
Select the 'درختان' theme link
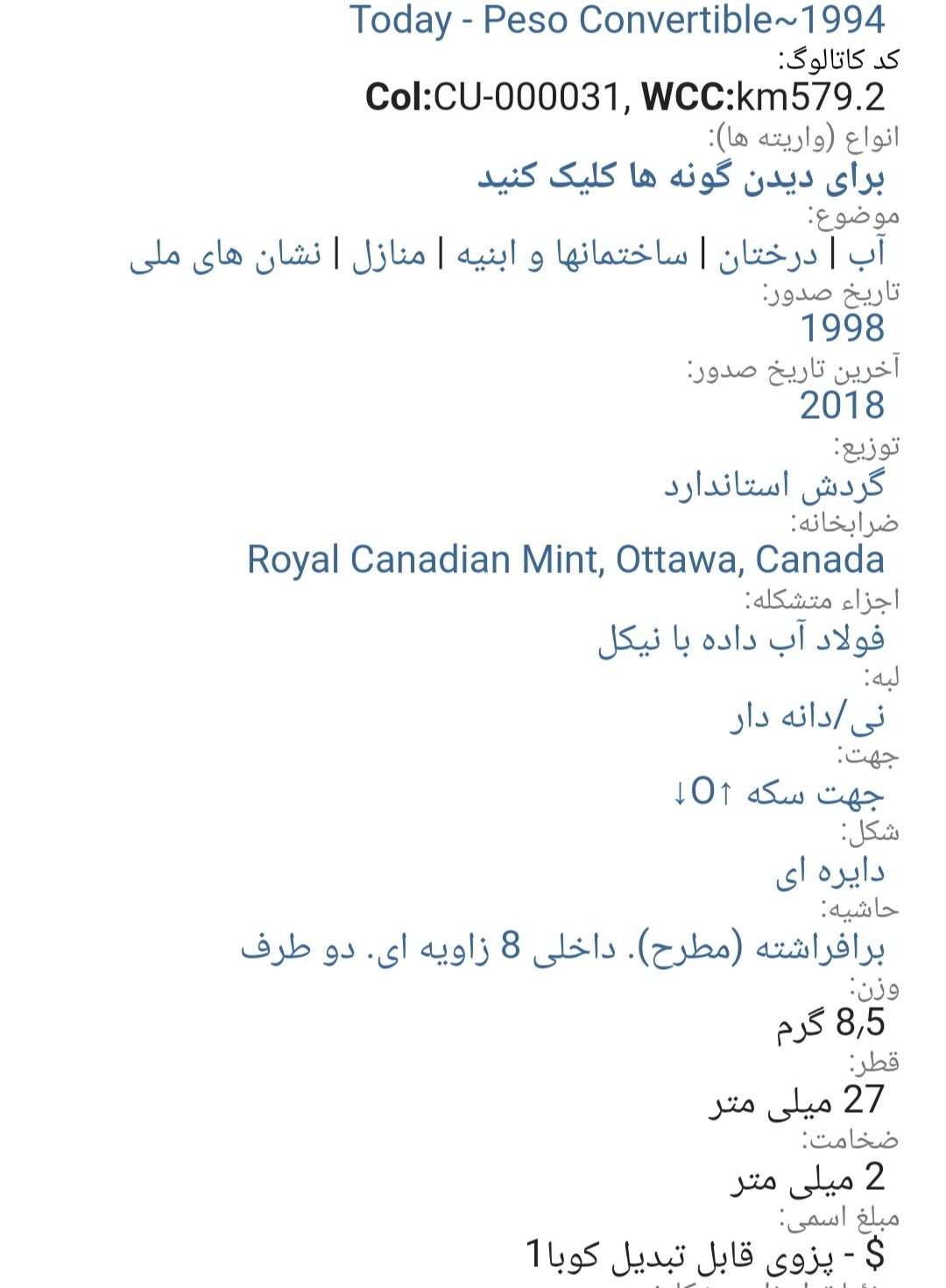[x=768, y=254]
